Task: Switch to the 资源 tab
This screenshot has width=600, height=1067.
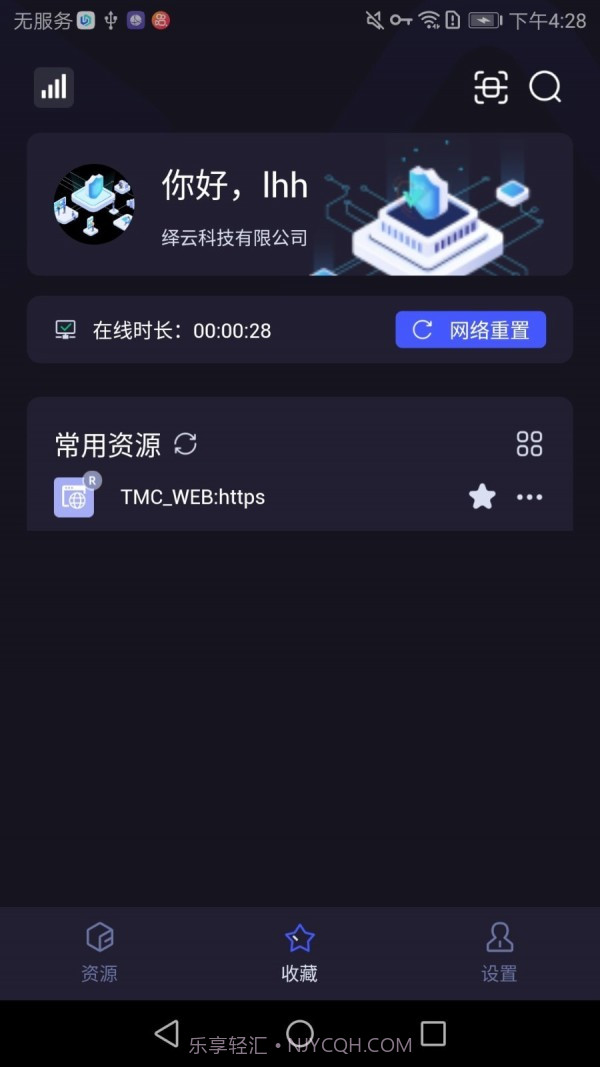Action: click(x=99, y=953)
